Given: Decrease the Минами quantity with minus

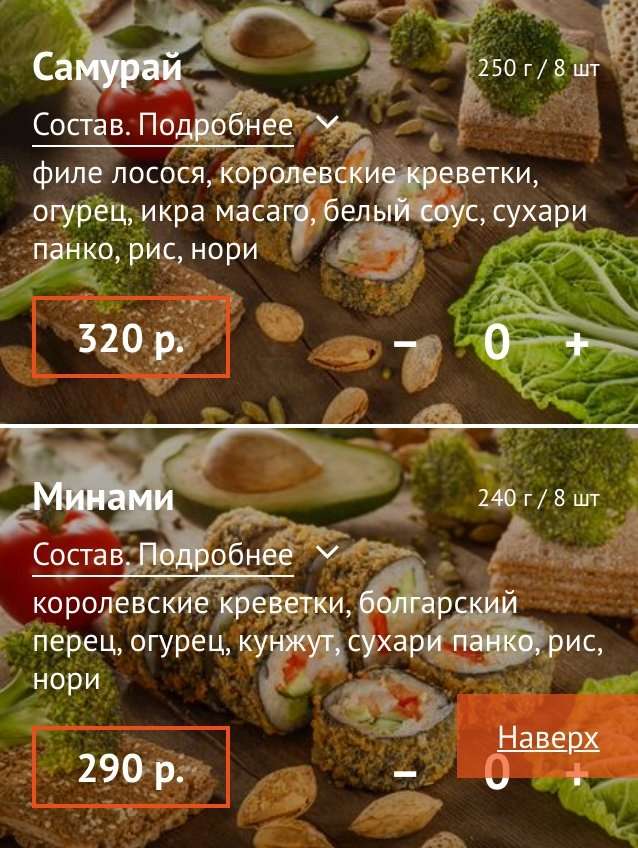Looking at the screenshot, I should tap(405, 773).
